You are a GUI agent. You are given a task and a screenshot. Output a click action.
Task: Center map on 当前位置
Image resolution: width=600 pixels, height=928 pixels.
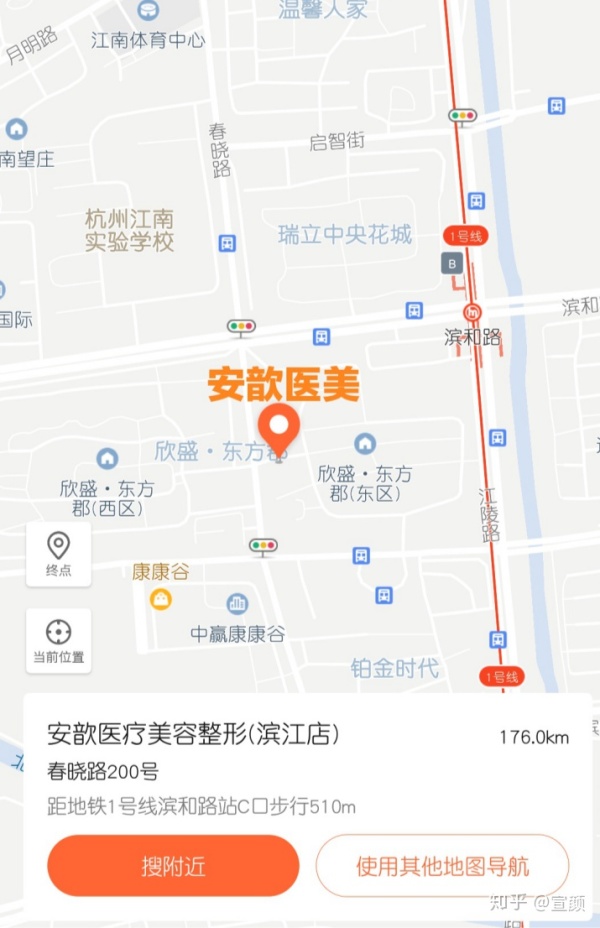point(58,640)
